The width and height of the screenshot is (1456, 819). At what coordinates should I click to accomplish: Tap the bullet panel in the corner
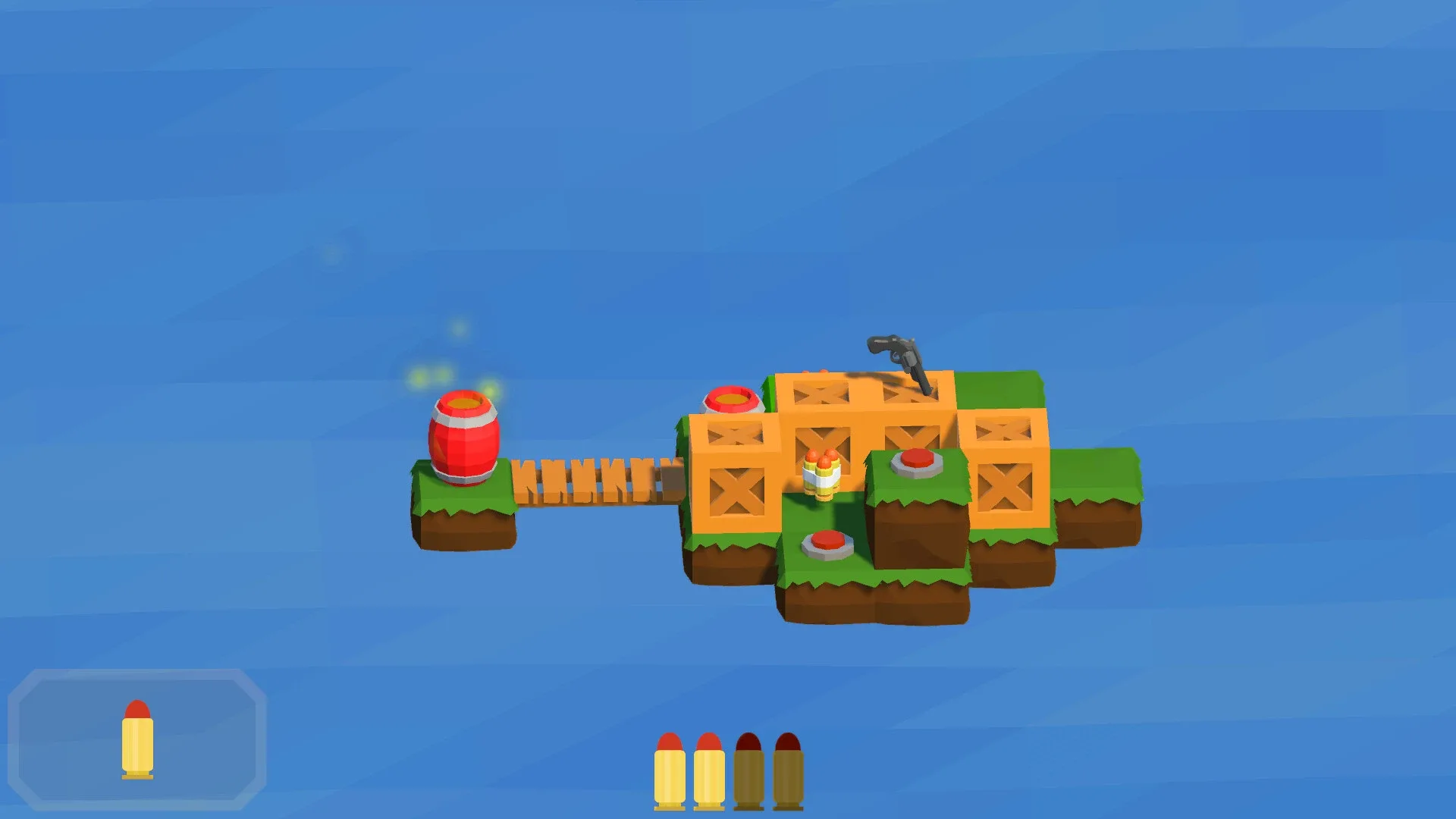click(136, 739)
